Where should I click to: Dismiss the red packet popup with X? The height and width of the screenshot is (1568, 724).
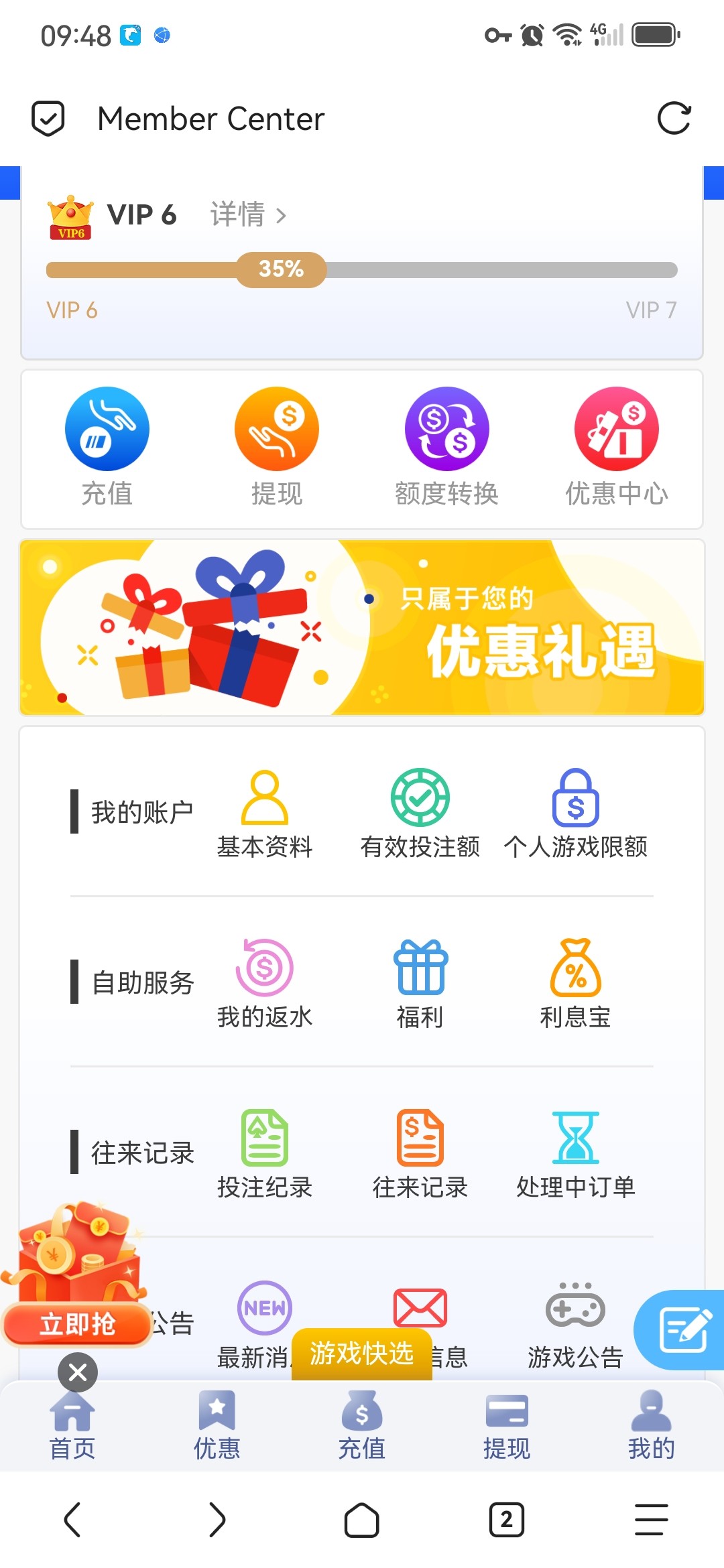[77, 1372]
